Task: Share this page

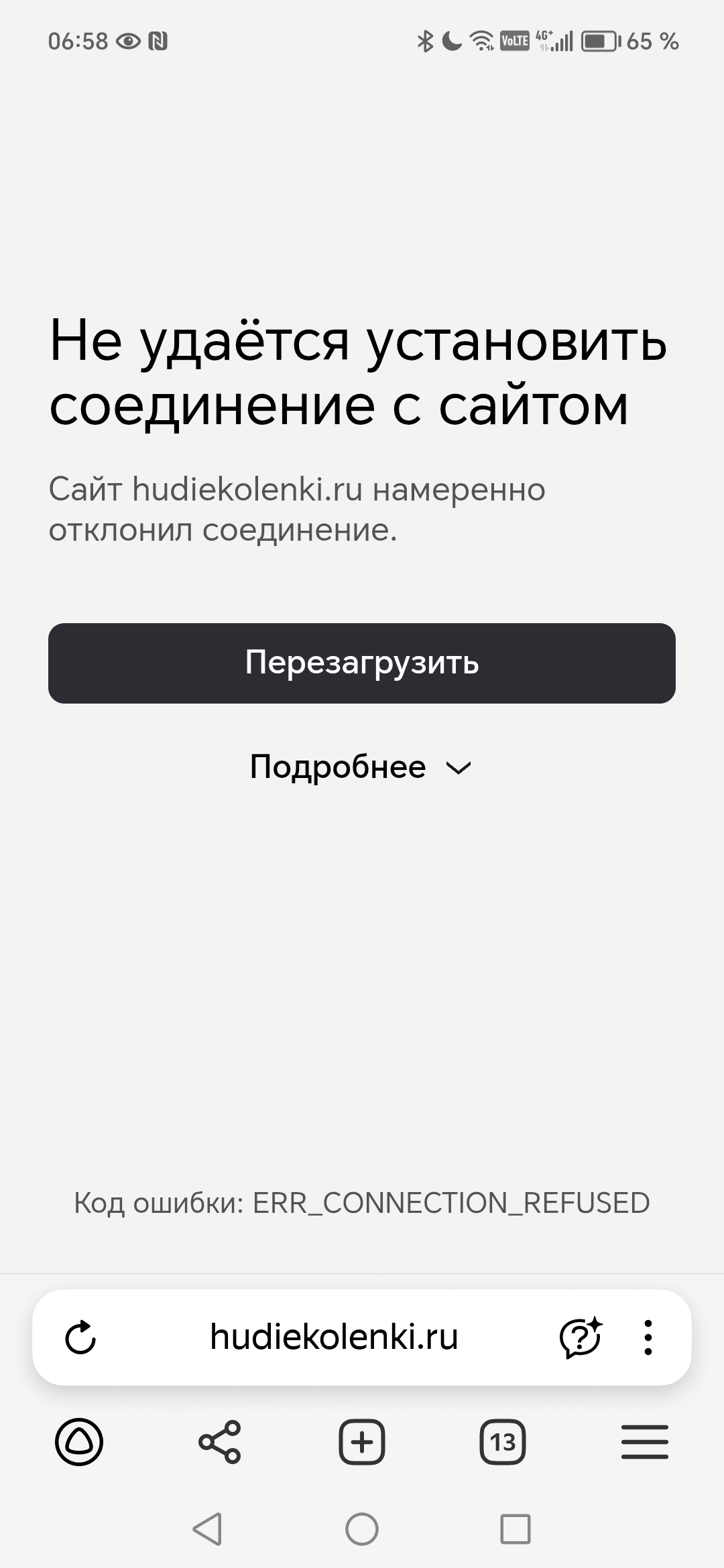Action: tap(220, 1441)
